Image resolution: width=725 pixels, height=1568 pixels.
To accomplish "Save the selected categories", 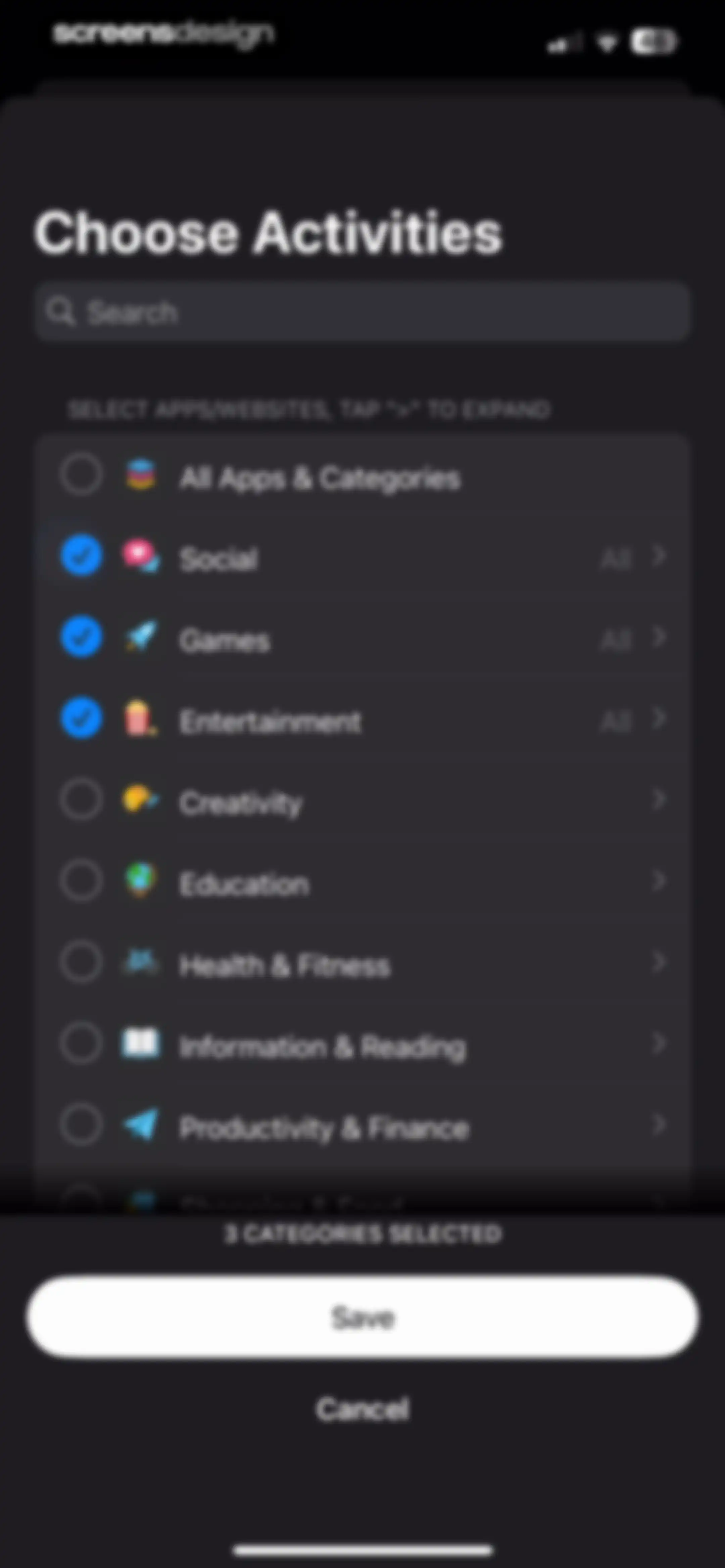I will pyautogui.click(x=362, y=1317).
